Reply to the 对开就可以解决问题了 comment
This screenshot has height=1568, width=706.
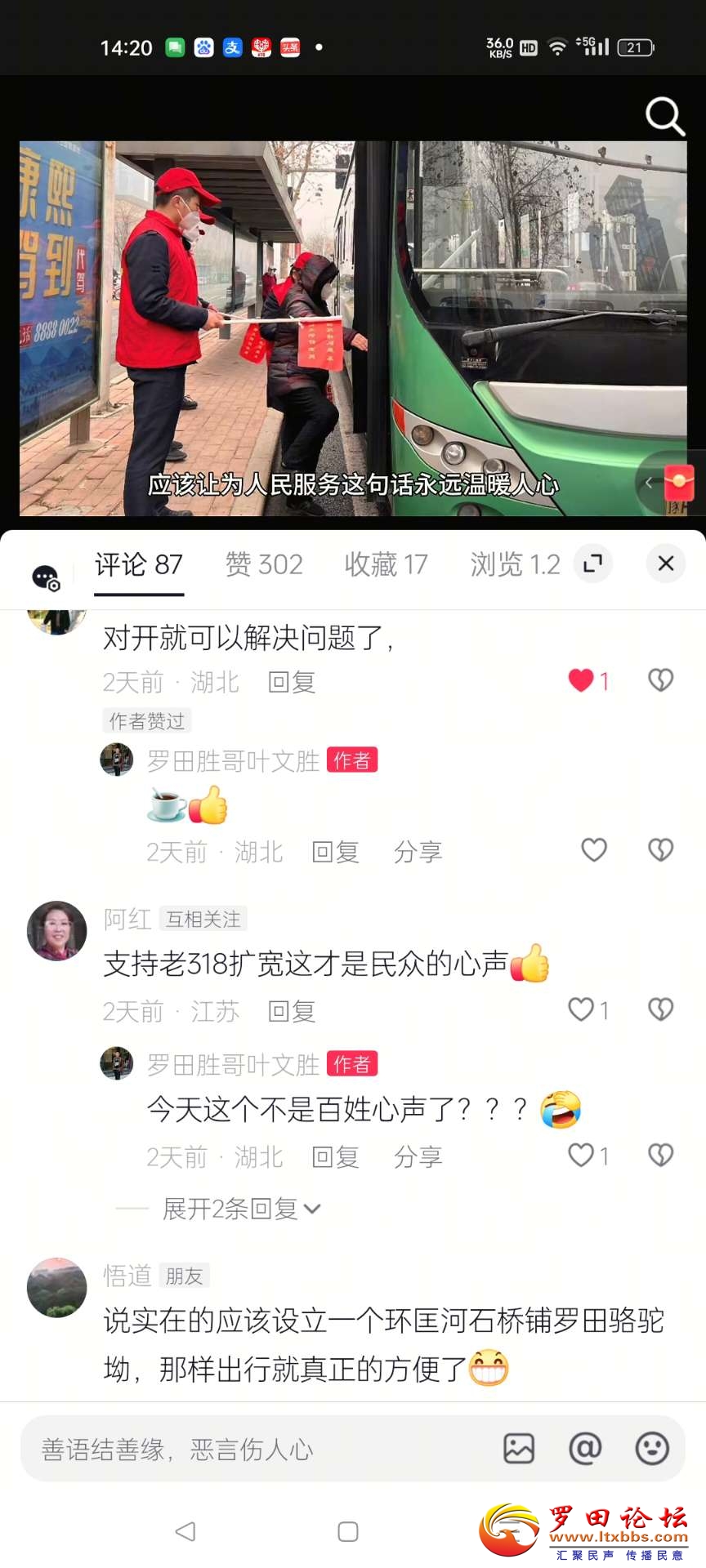point(291,682)
